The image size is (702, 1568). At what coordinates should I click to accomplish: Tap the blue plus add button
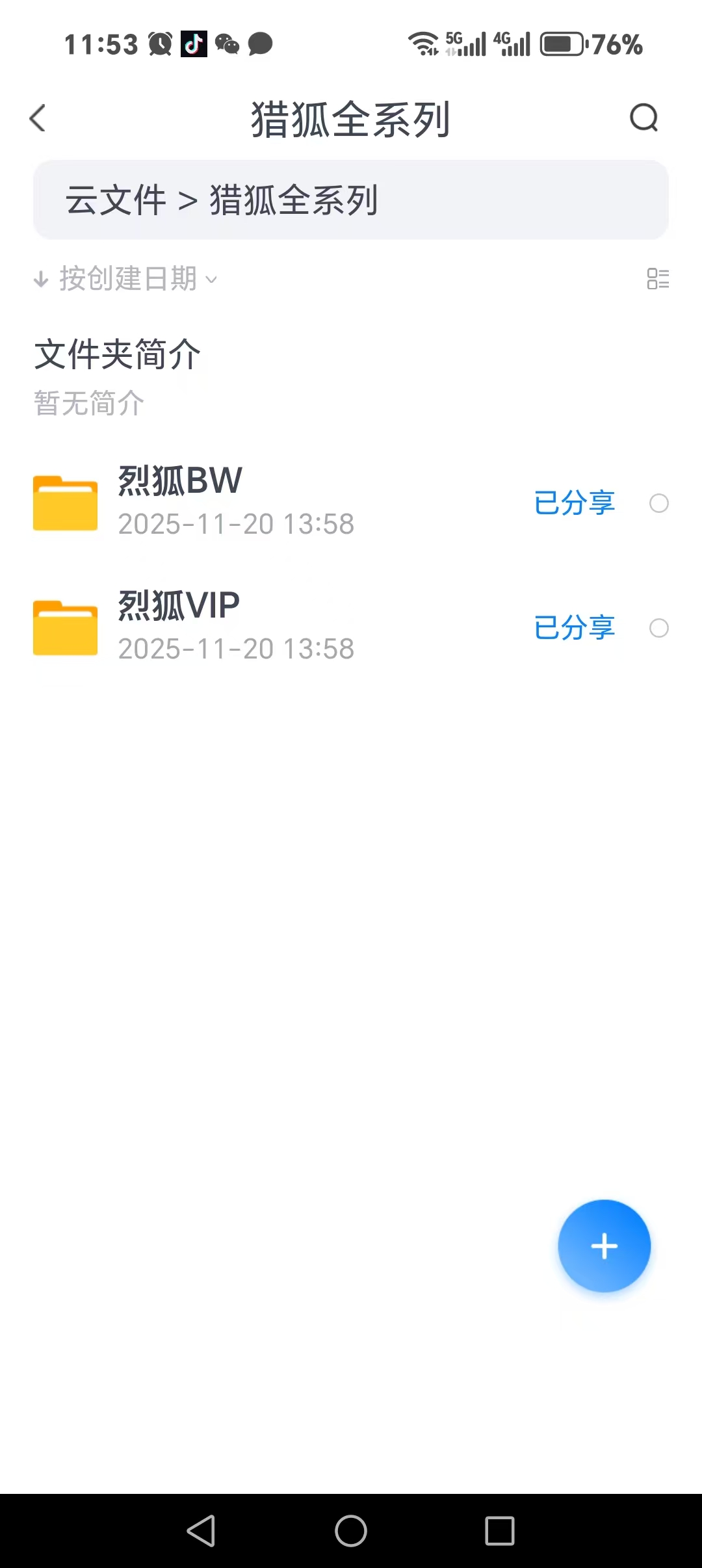(604, 1246)
